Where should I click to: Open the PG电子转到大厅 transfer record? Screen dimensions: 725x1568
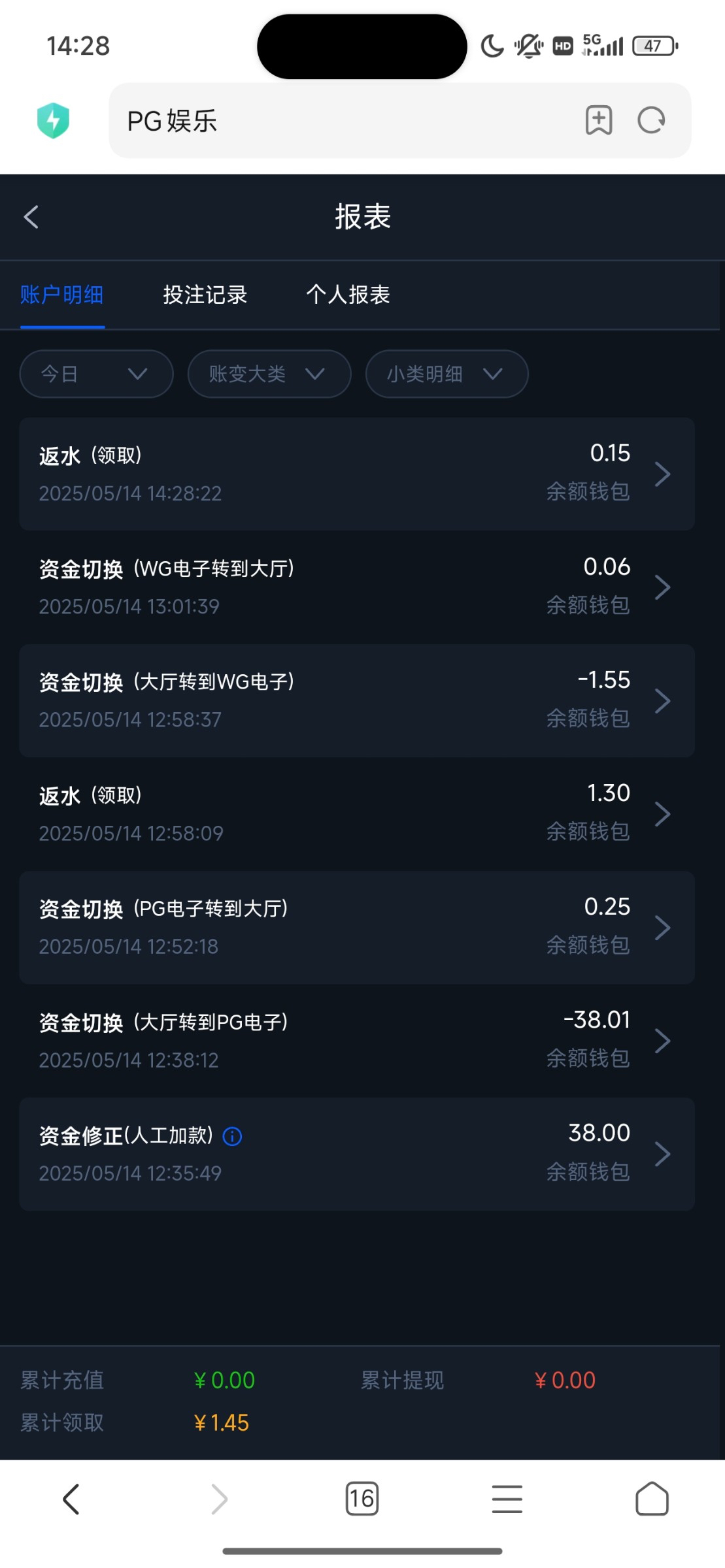[357, 927]
